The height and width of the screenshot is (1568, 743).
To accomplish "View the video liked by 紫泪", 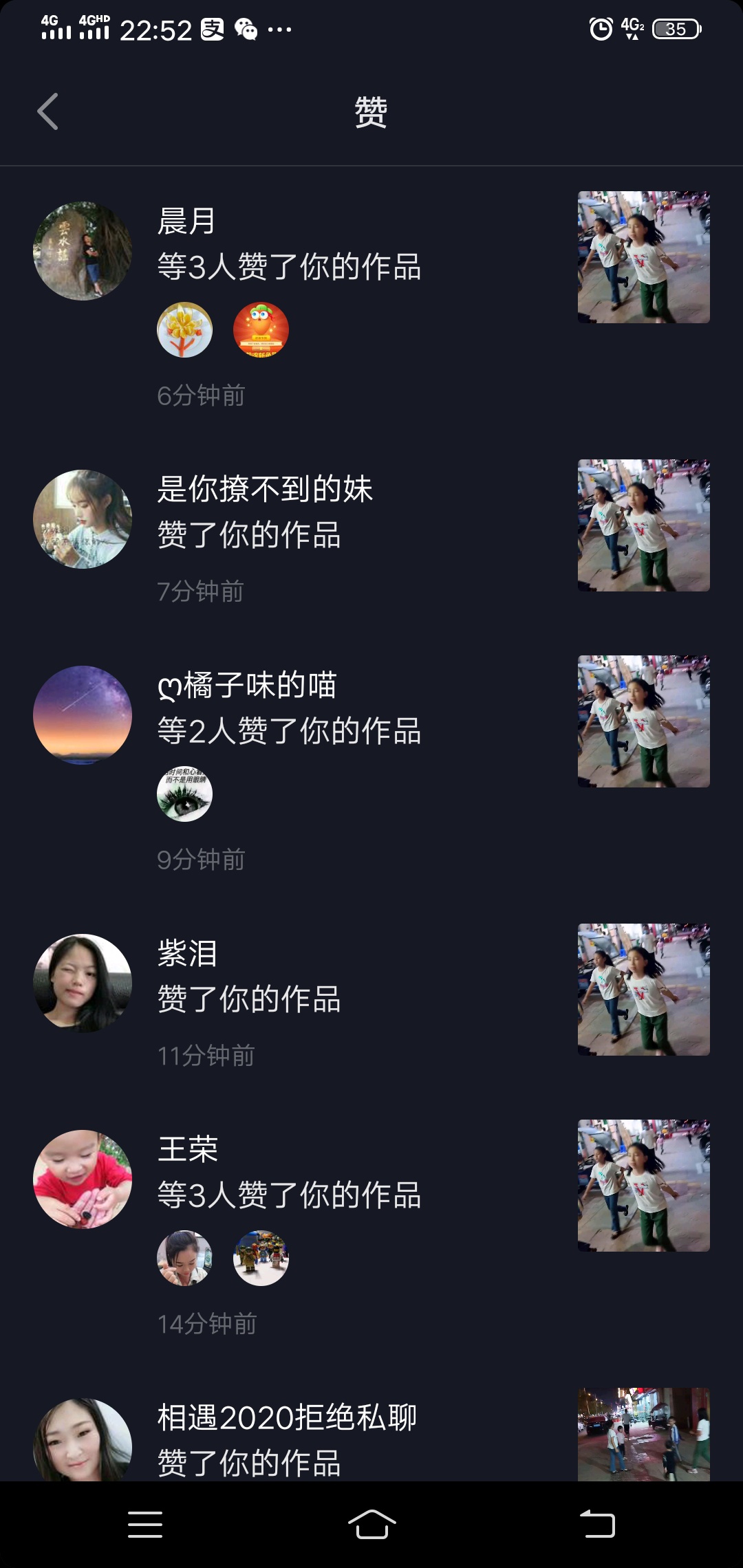I will [x=643, y=990].
